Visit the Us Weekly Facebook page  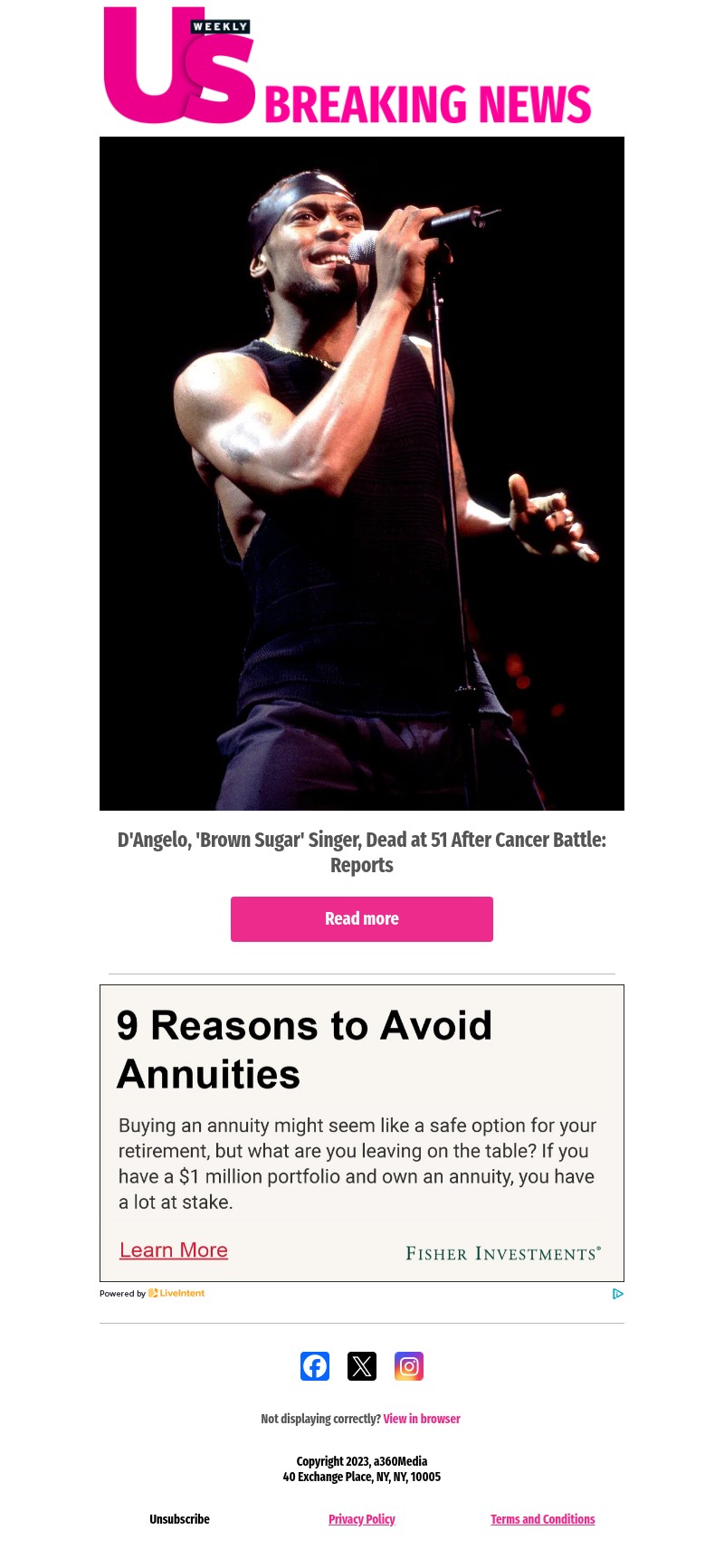pos(315,1366)
